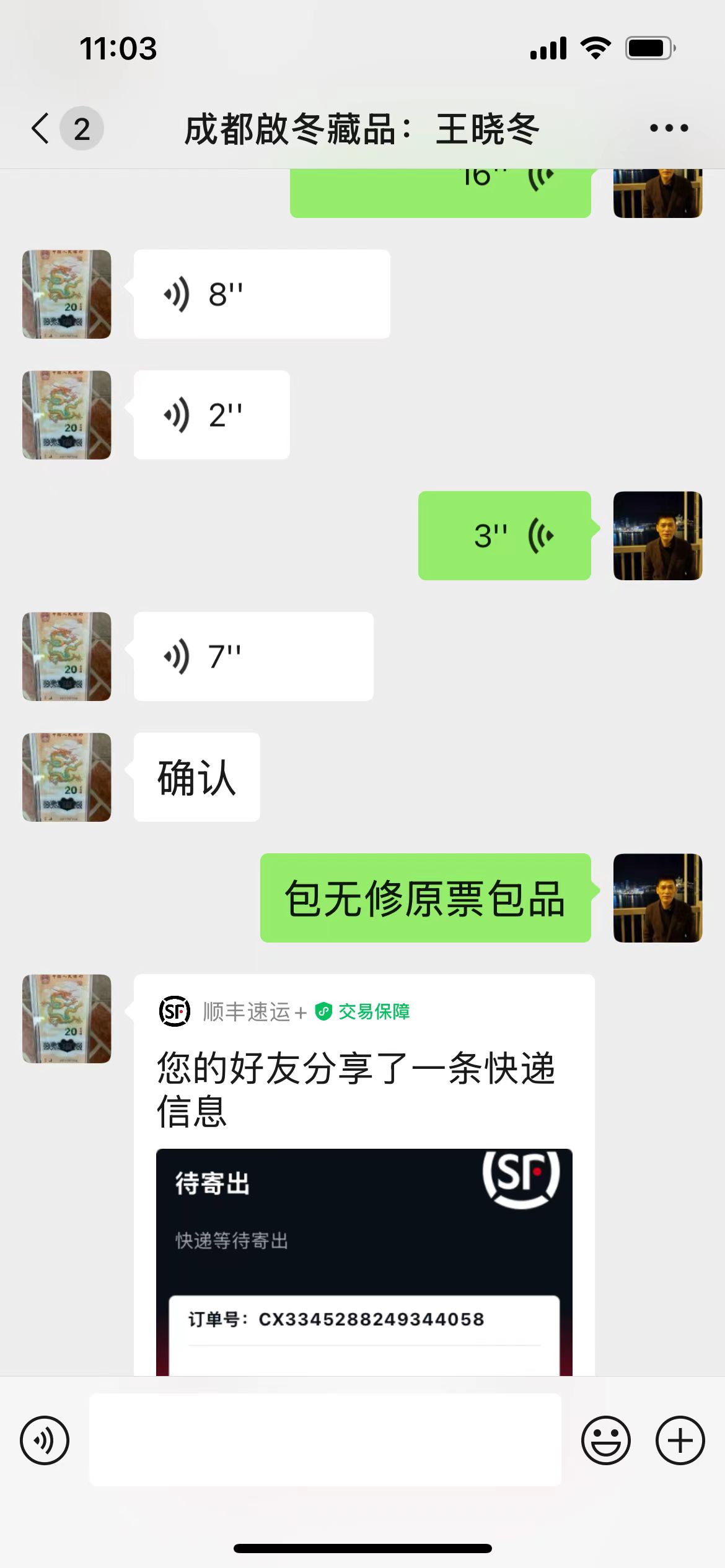Screen dimensions: 725x1568
Task: Play the sent 3-second voice message
Action: click(504, 536)
